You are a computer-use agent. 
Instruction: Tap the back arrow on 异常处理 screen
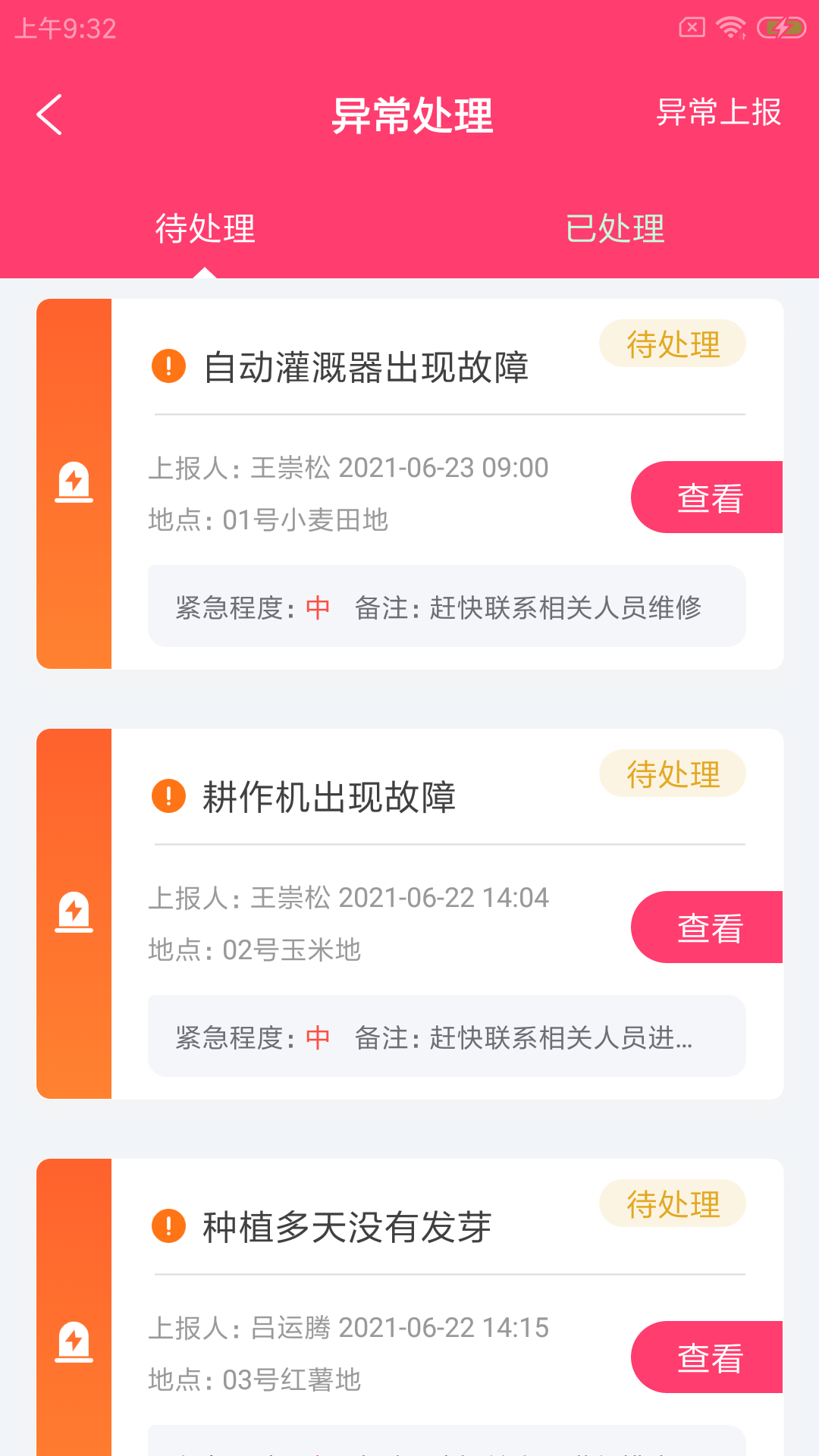click(x=49, y=115)
